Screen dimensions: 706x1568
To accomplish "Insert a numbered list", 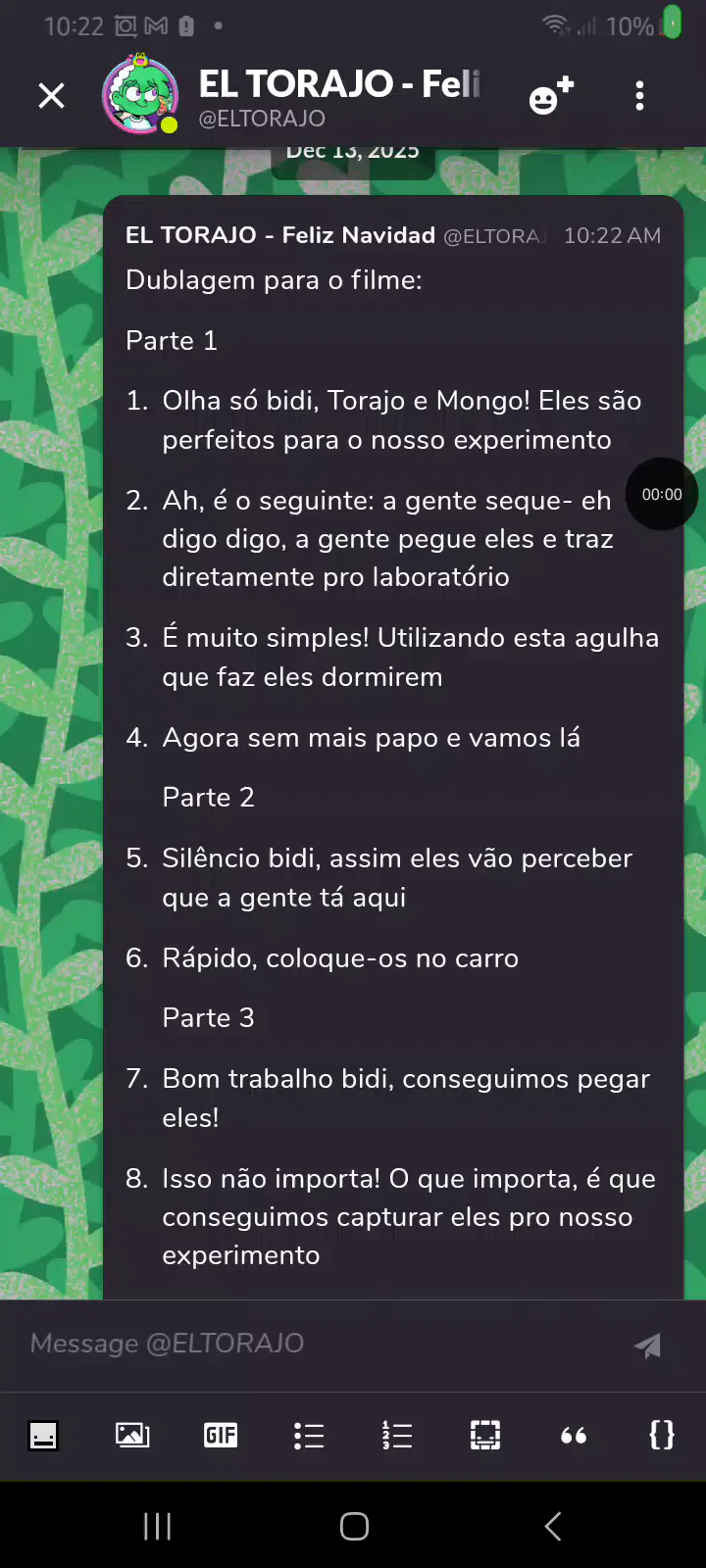I will point(397,1436).
